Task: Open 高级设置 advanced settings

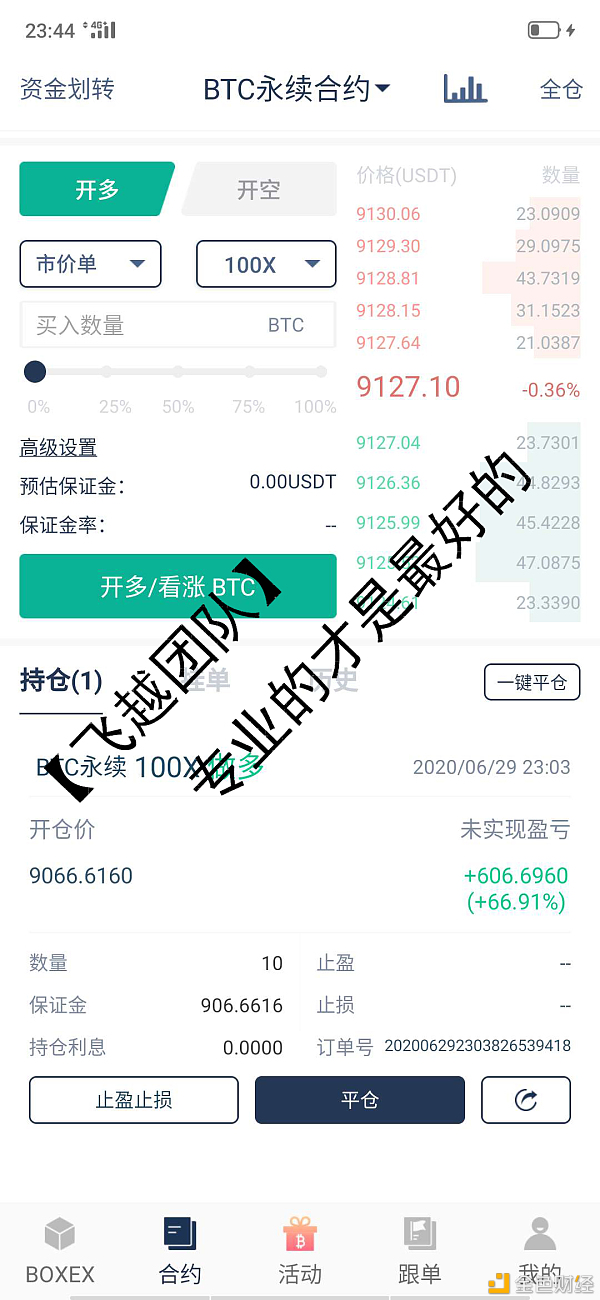Action: (58, 448)
